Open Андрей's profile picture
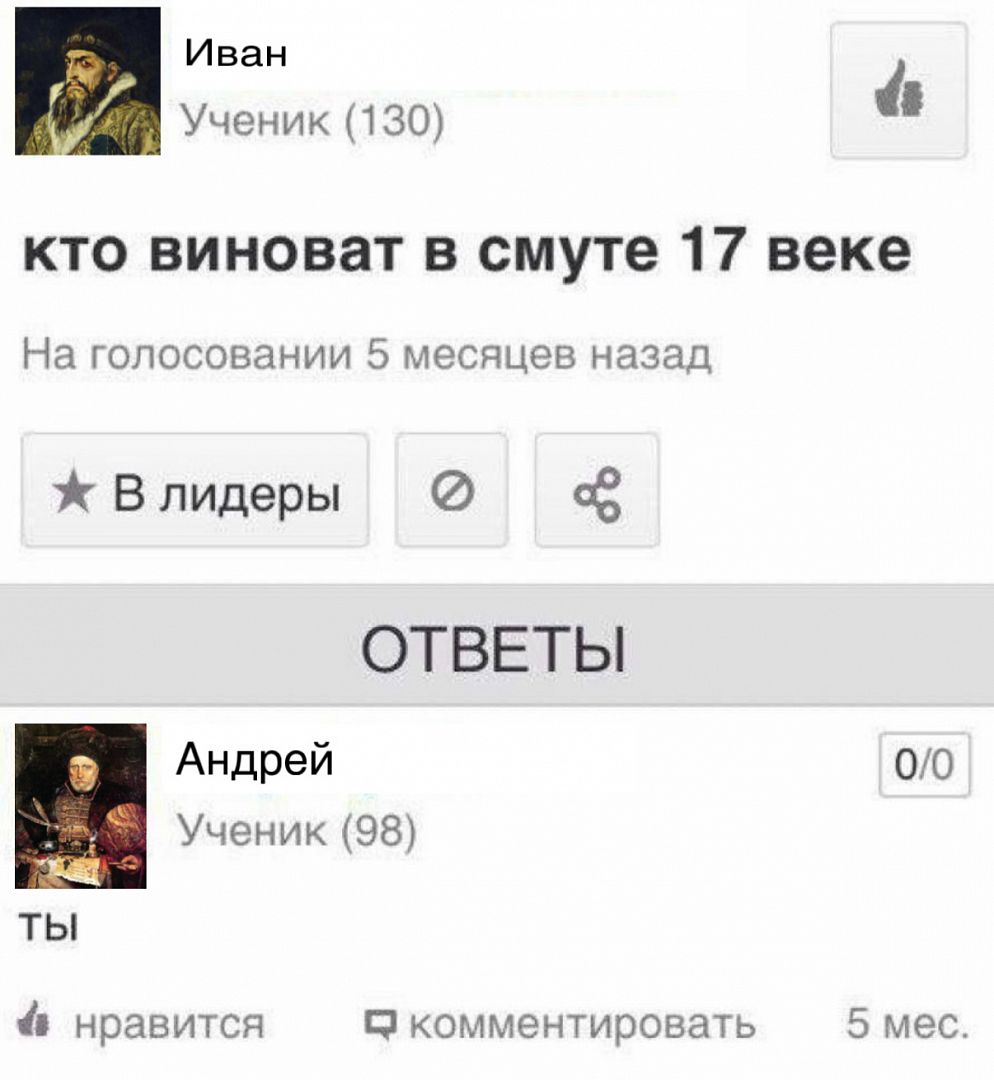Screen dimensions: 994x1080 click(81, 806)
